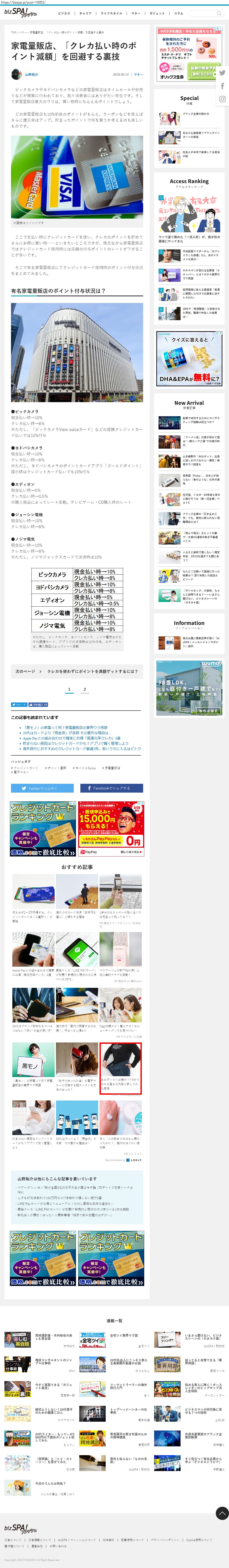Open the ライフスタイル category in the top menu
This screenshot has width=229, height=1568.
click(111, 13)
